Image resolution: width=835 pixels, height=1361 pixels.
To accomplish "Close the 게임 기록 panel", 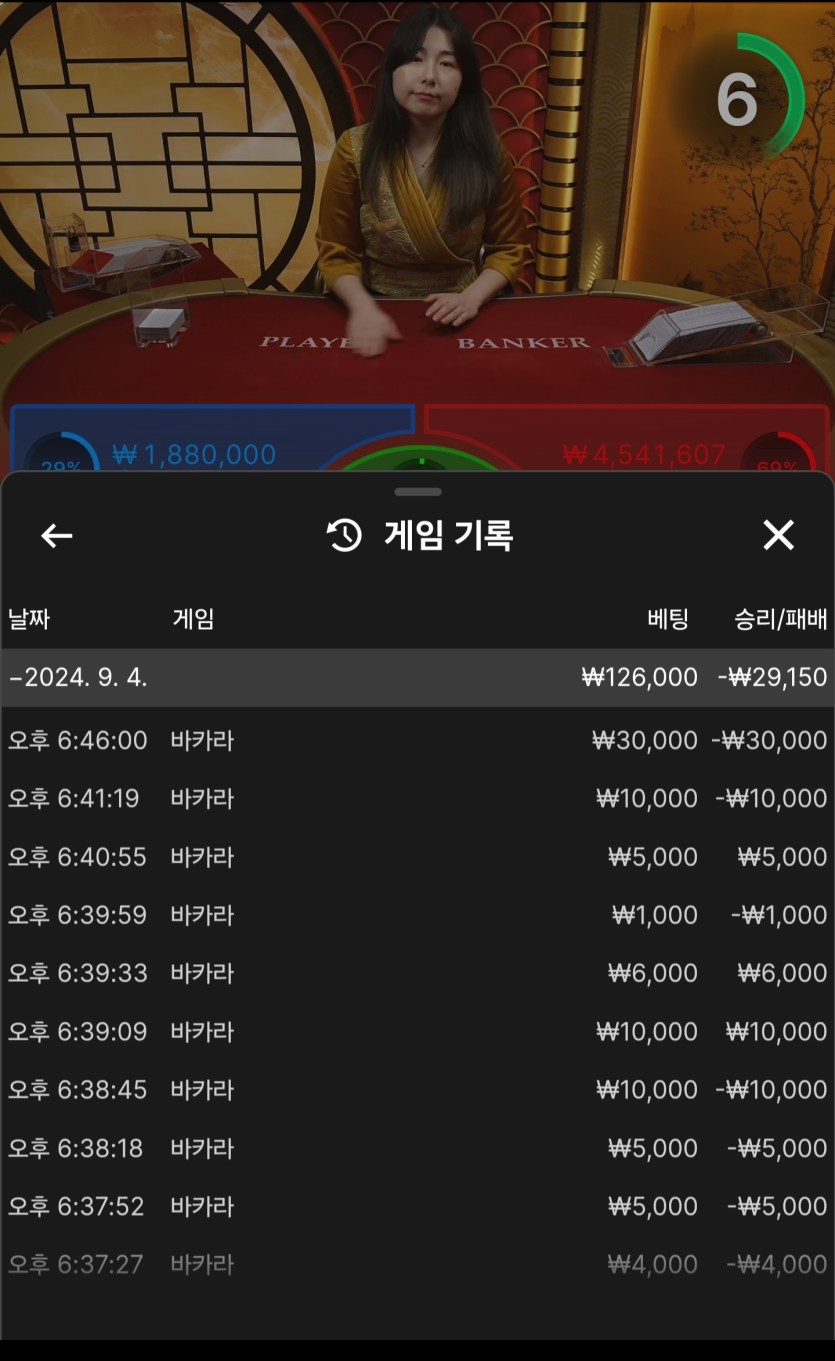I will (778, 535).
